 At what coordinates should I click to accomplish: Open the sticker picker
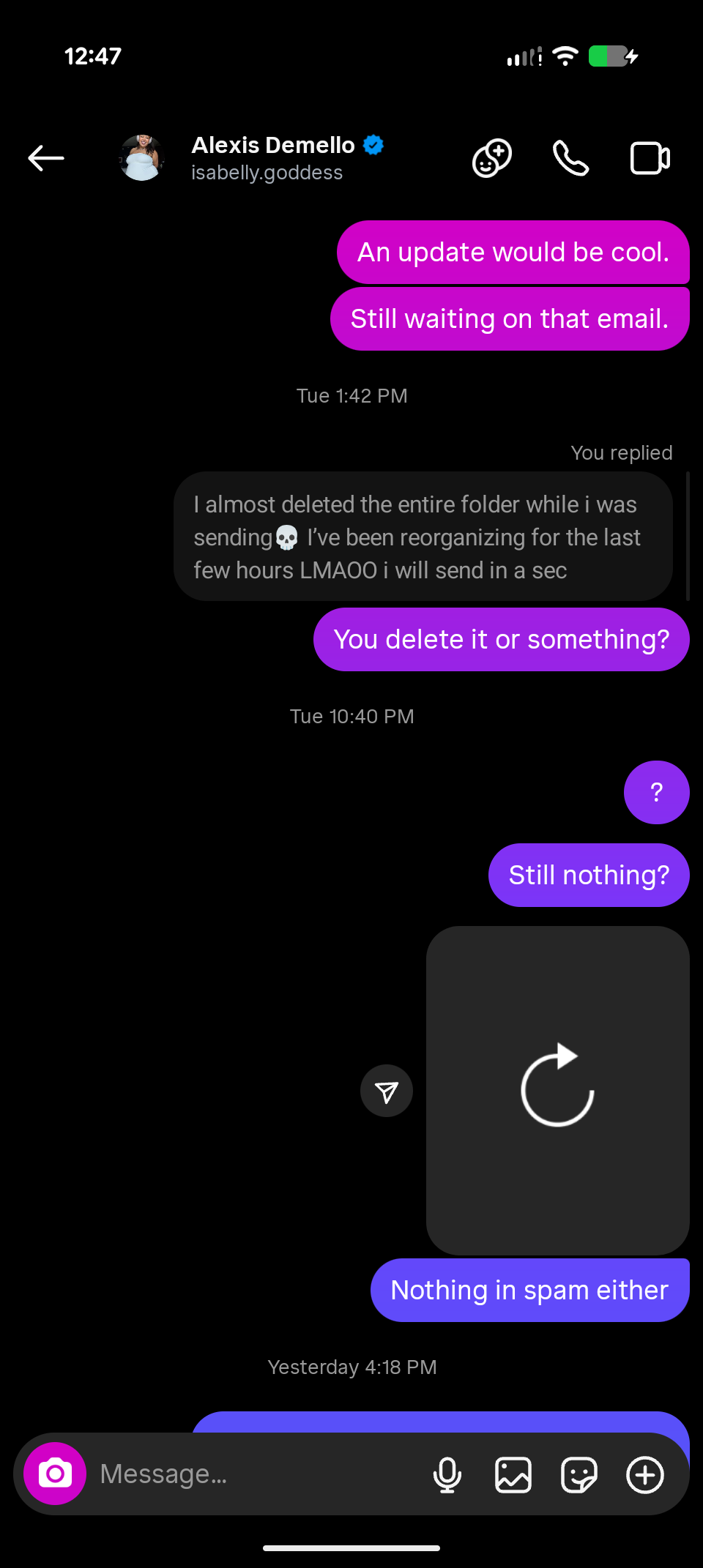click(579, 1474)
